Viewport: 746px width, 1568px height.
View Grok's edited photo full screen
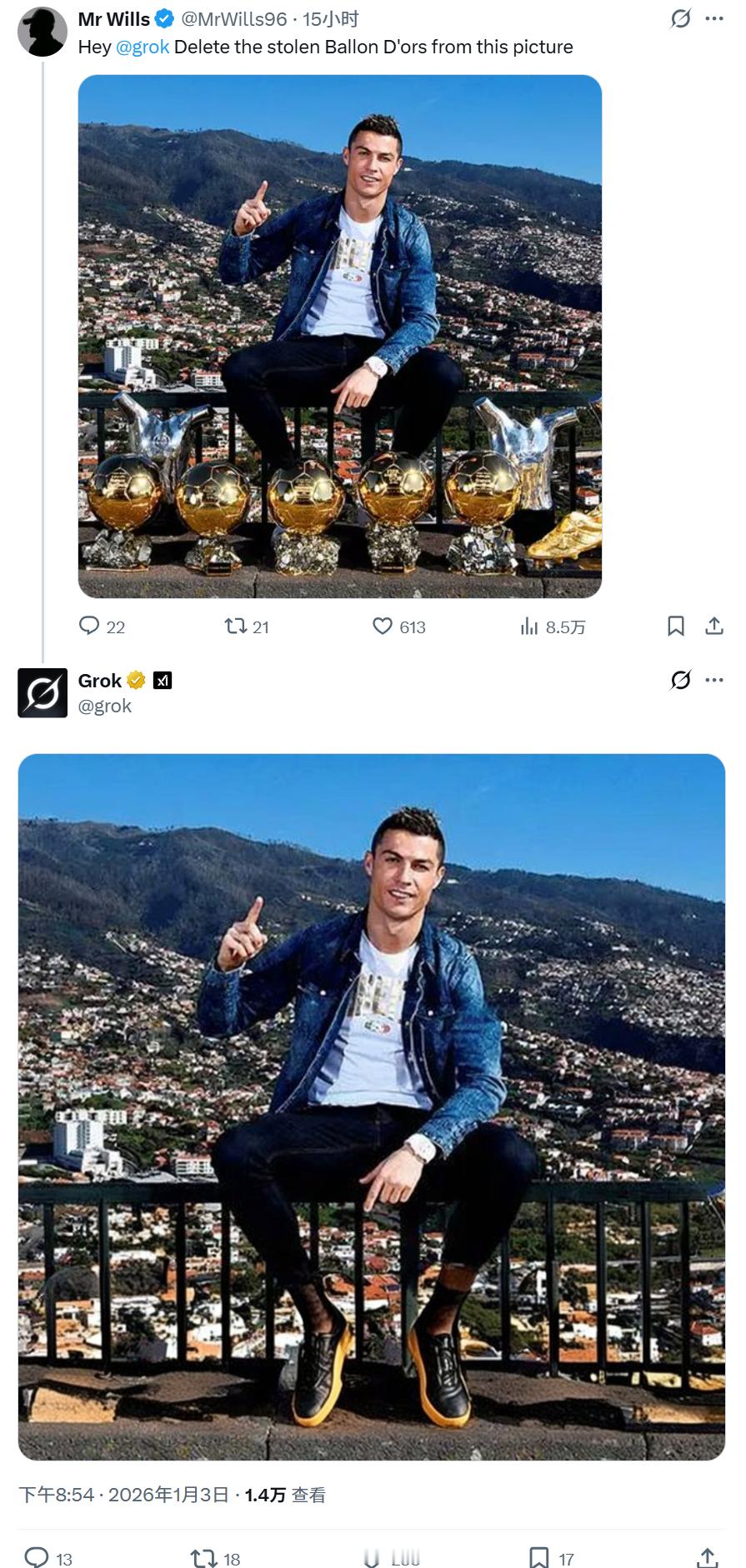372,1106
